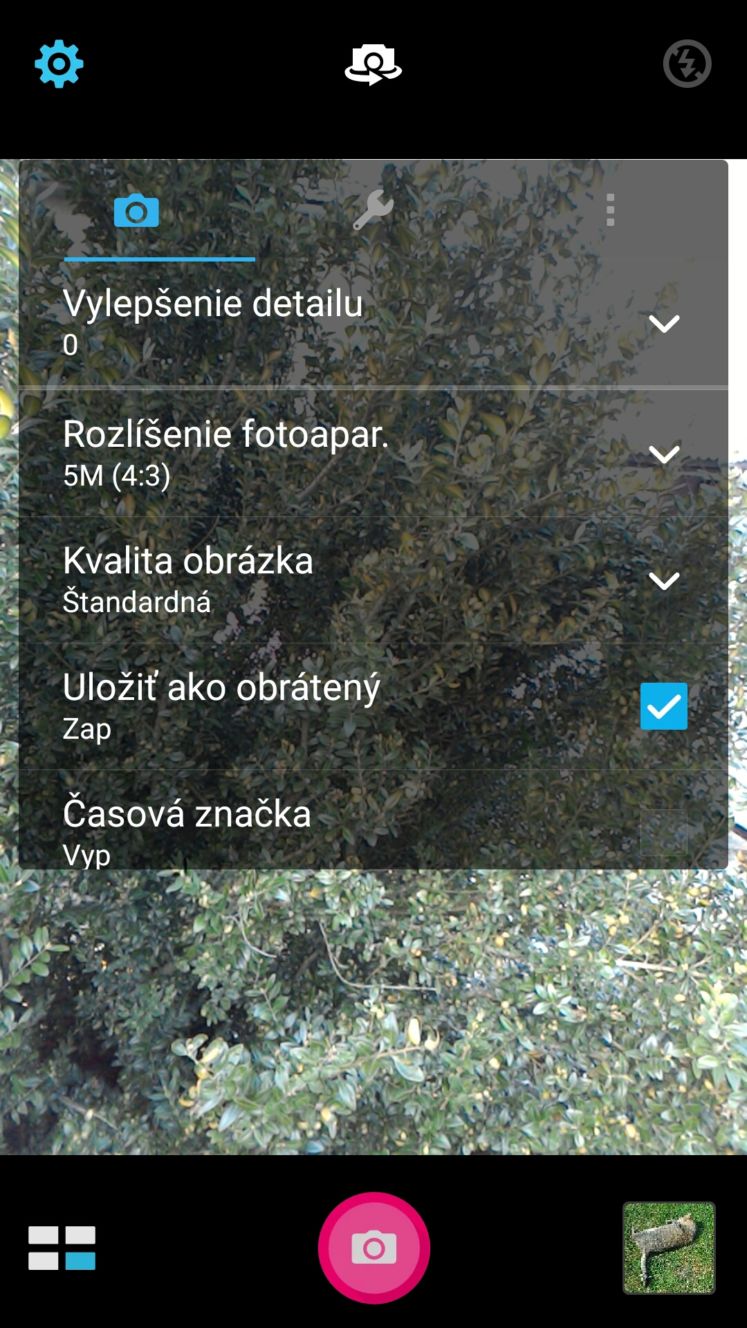Take a photo with the shutter button
Viewport: 747px width, 1328px height.
click(374, 1248)
